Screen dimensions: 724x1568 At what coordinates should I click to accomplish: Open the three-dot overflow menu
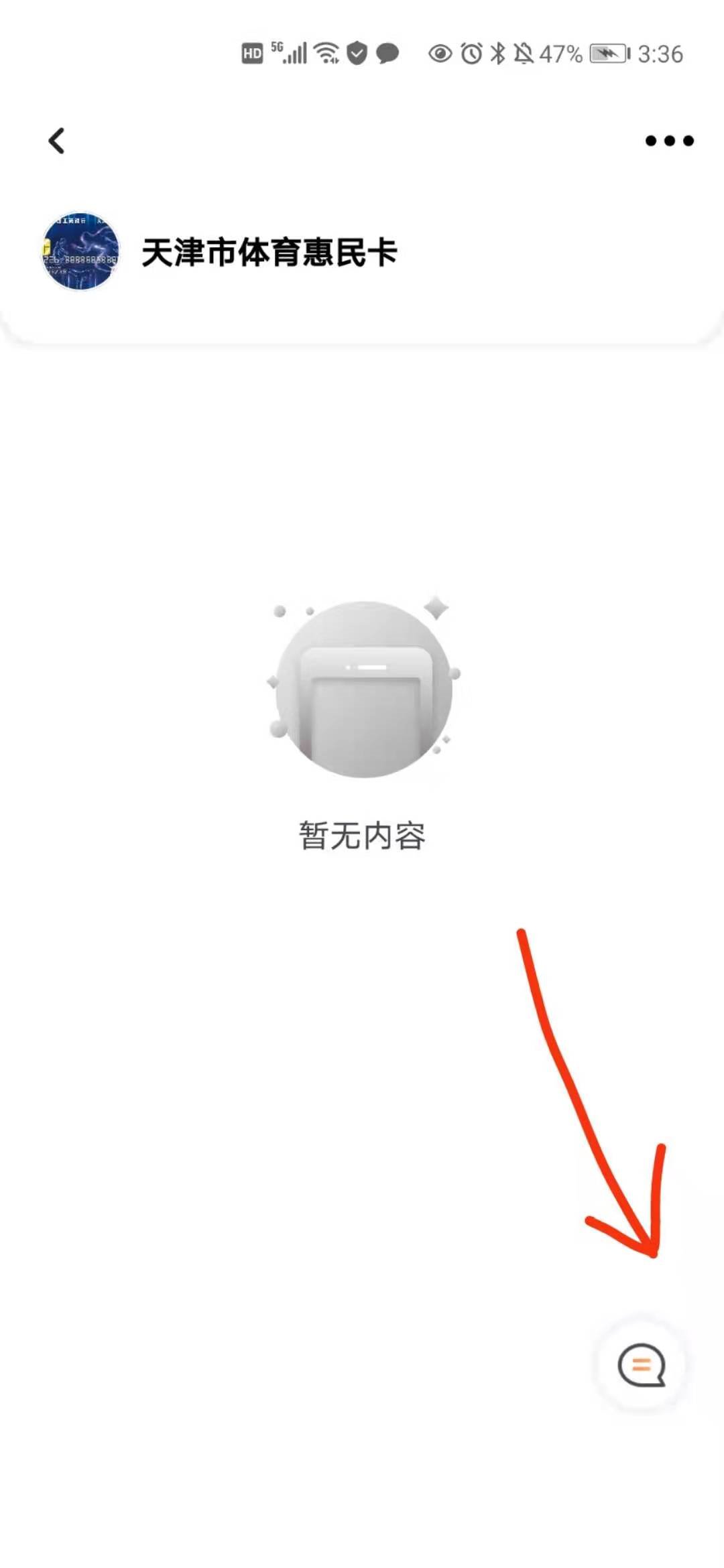pos(669,141)
